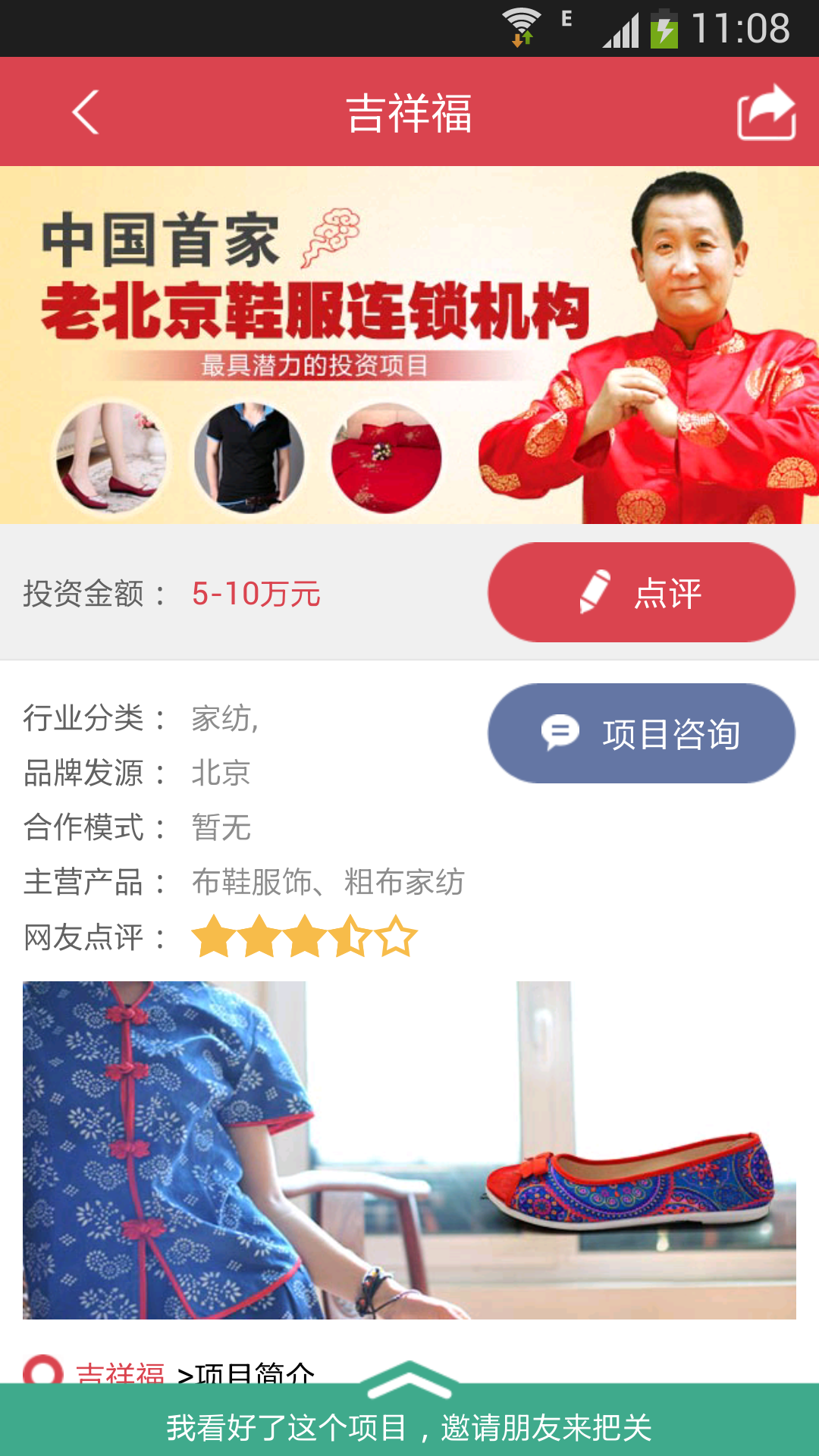Viewport: 819px width, 1456px height.
Task: Tap the 点评 review button
Action: tap(641, 592)
